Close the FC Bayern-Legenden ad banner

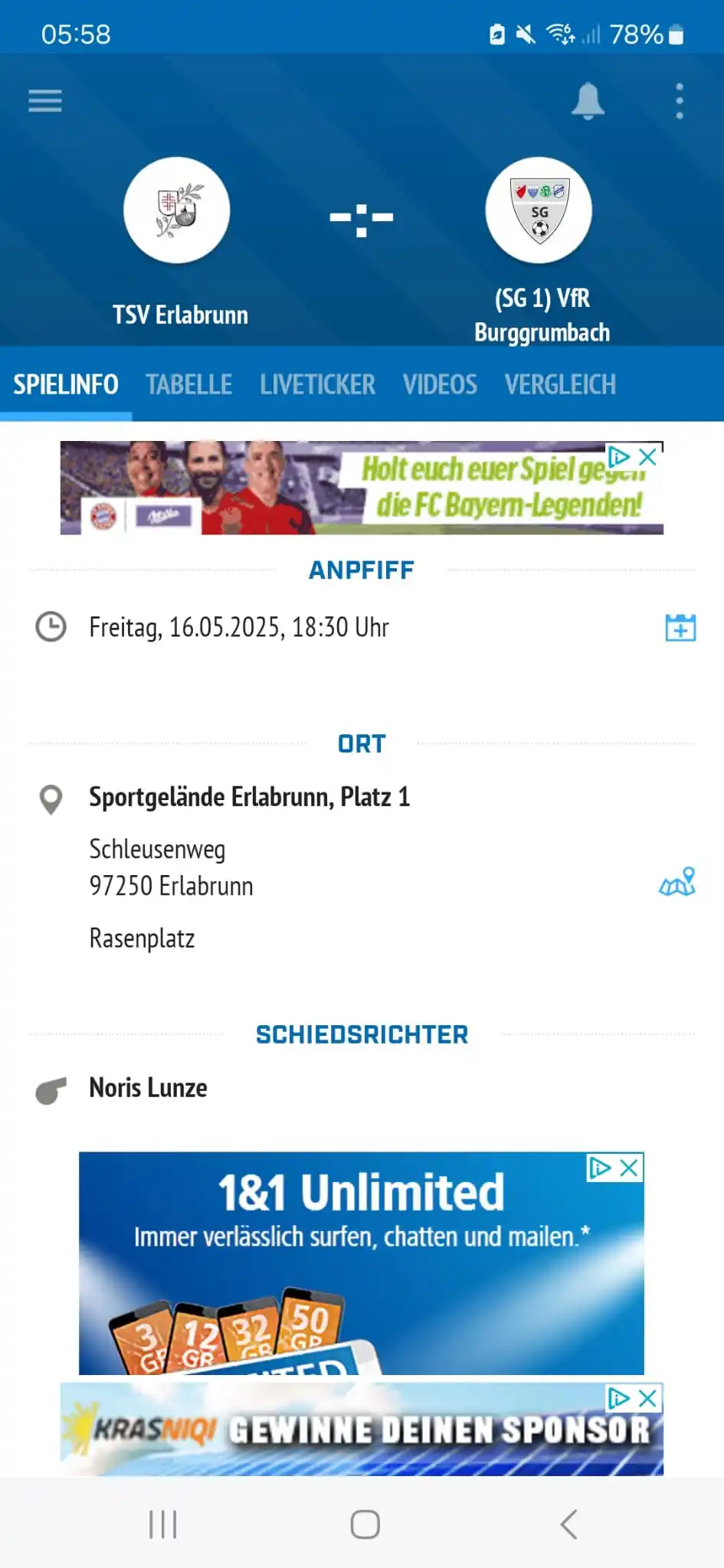click(x=648, y=457)
